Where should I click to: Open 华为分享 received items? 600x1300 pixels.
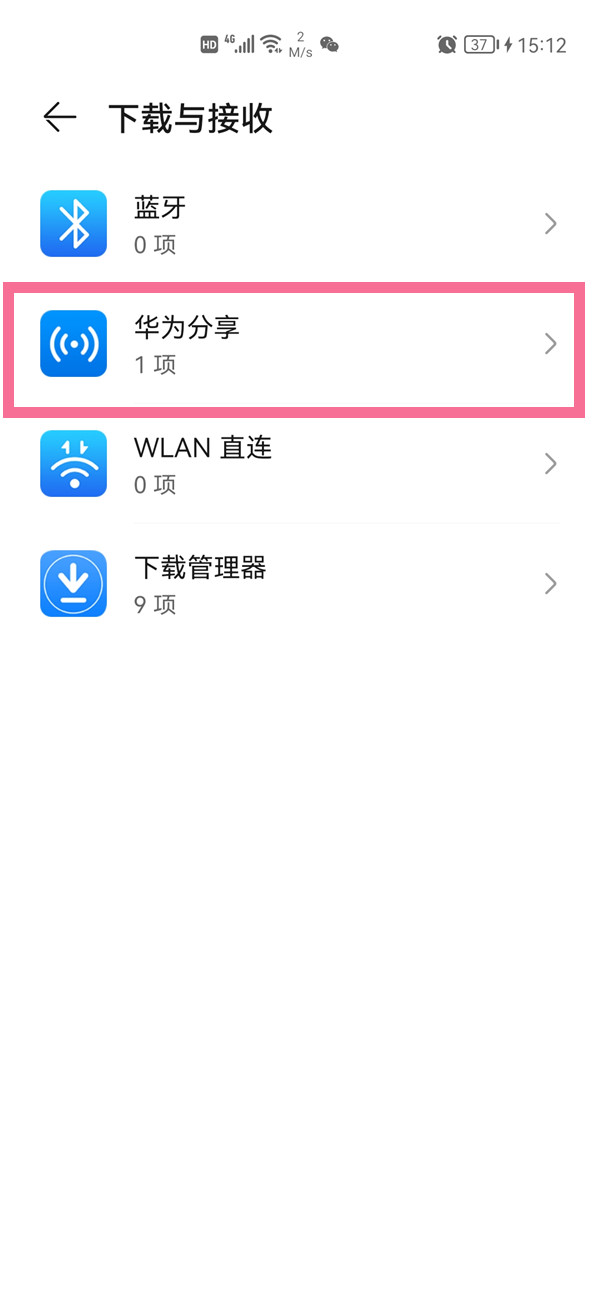point(300,345)
